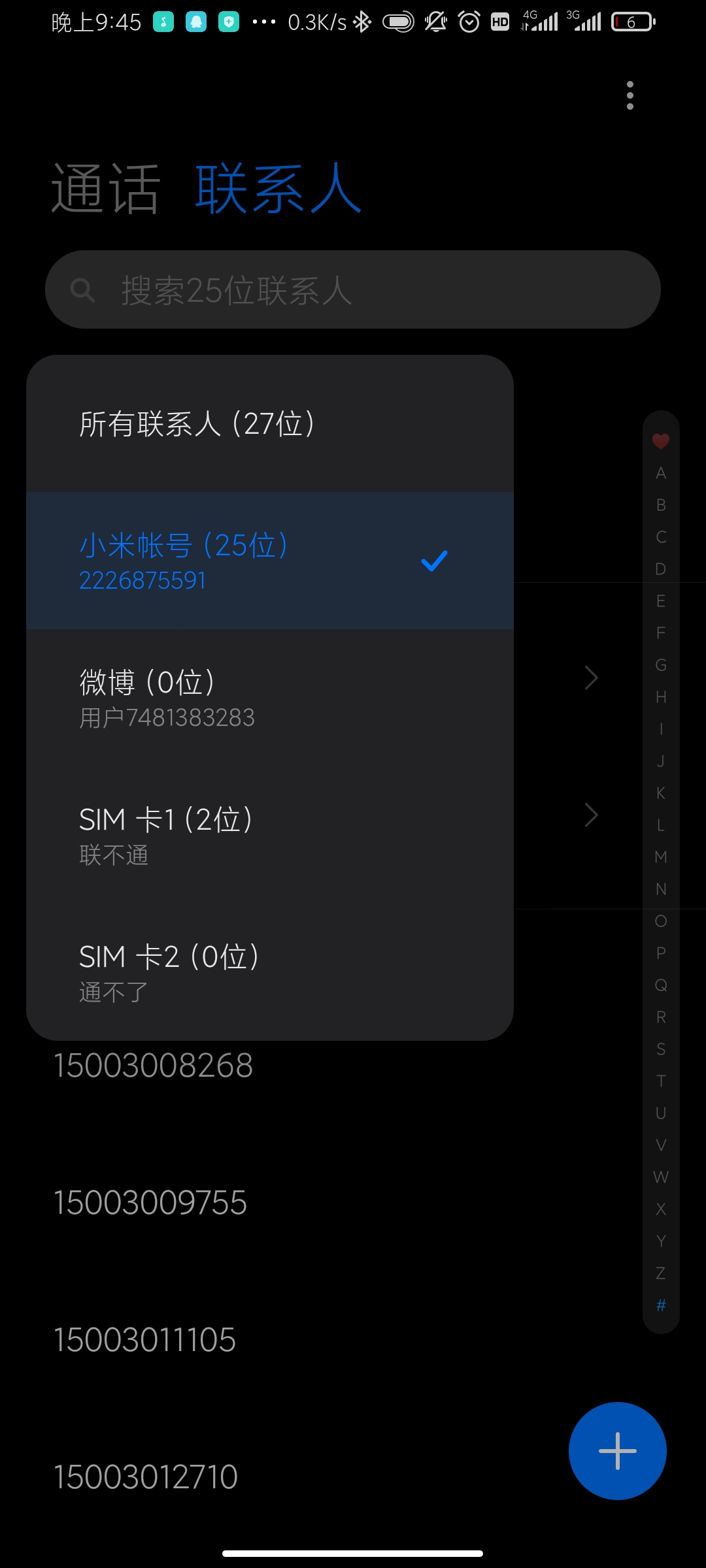Viewport: 706px width, 1568px height.
Task: Switch to the 通话 tab
Action: pyautogui.click(x=106, y=189)
